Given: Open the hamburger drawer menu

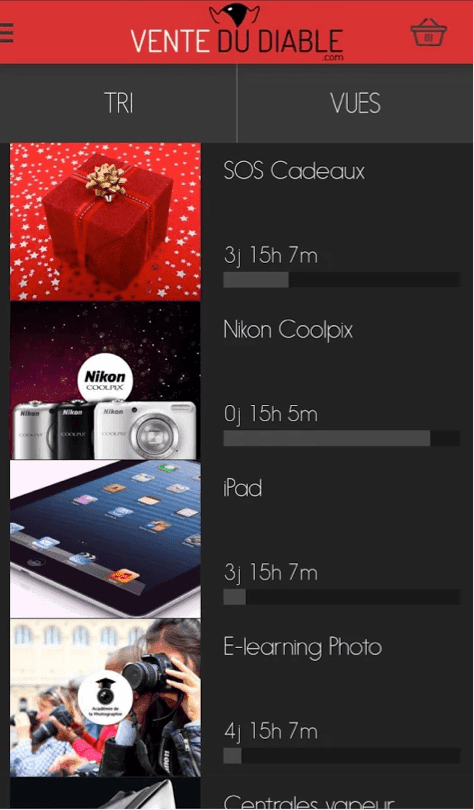Looking at the screenshot, I should [6, 33].
